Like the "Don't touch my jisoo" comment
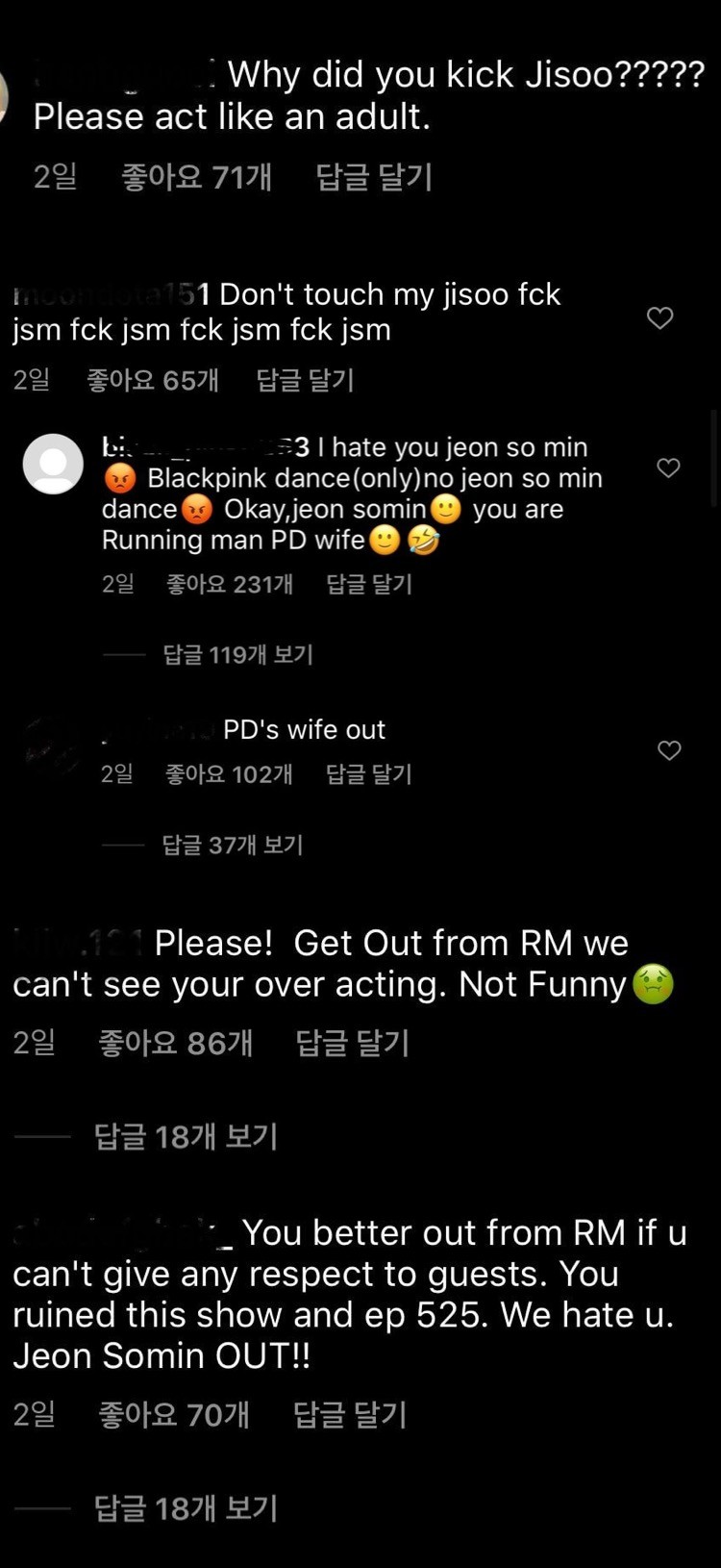The height and width of the screenshot is (1568, 721). tap(659, 317)
